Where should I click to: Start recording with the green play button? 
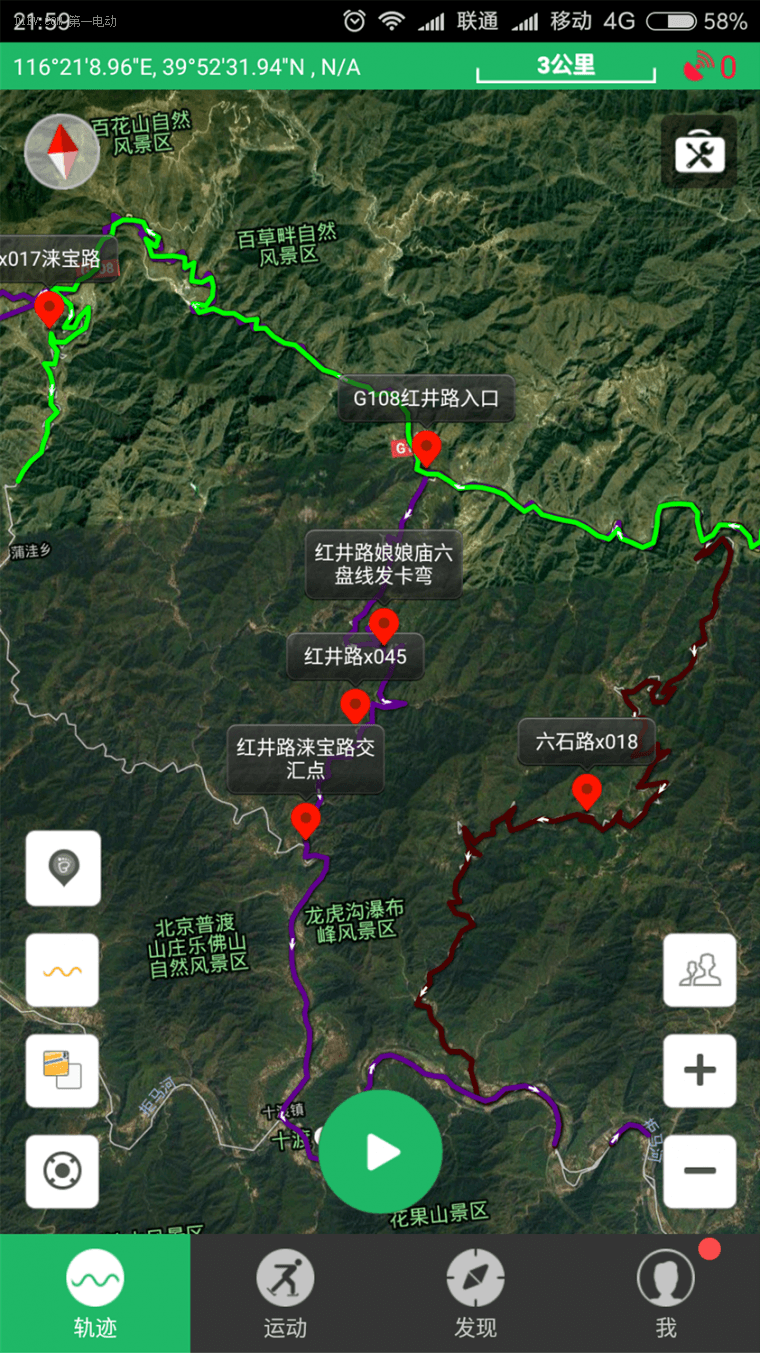[380, 1152]
